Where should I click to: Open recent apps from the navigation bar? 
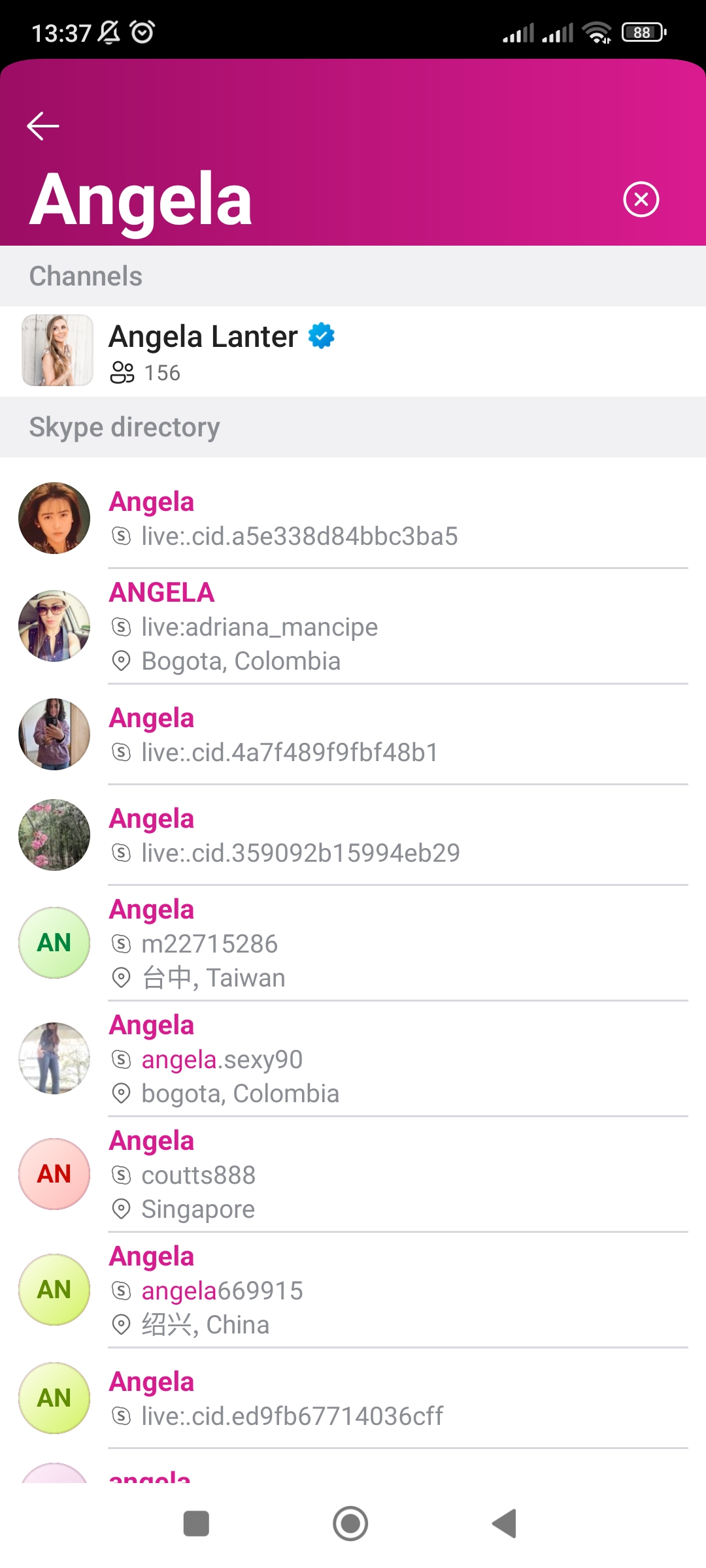[x=196, y=1524]
